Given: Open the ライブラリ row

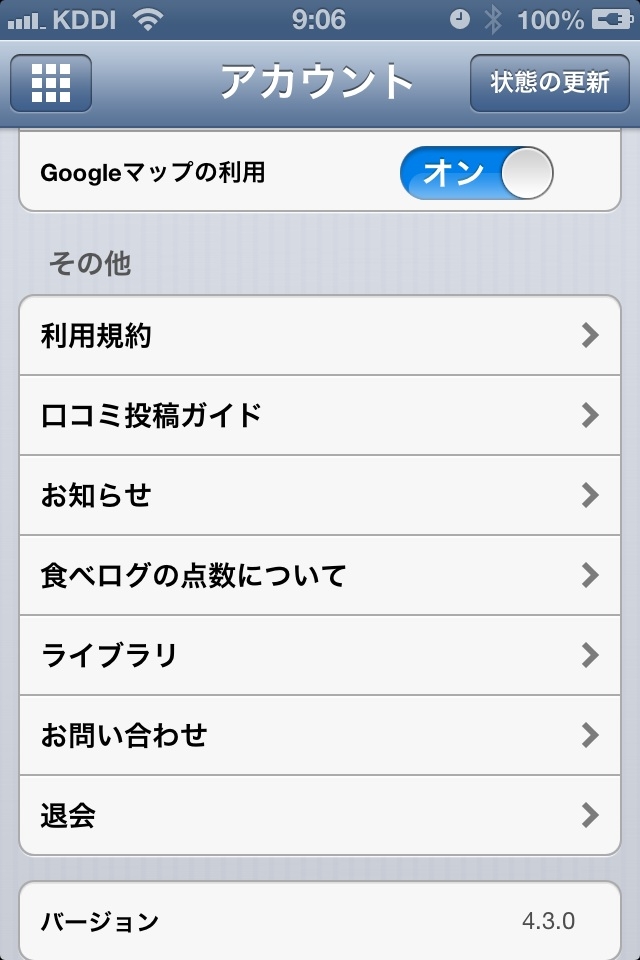Looking at the screenshot, I should [x=320, y=655].
